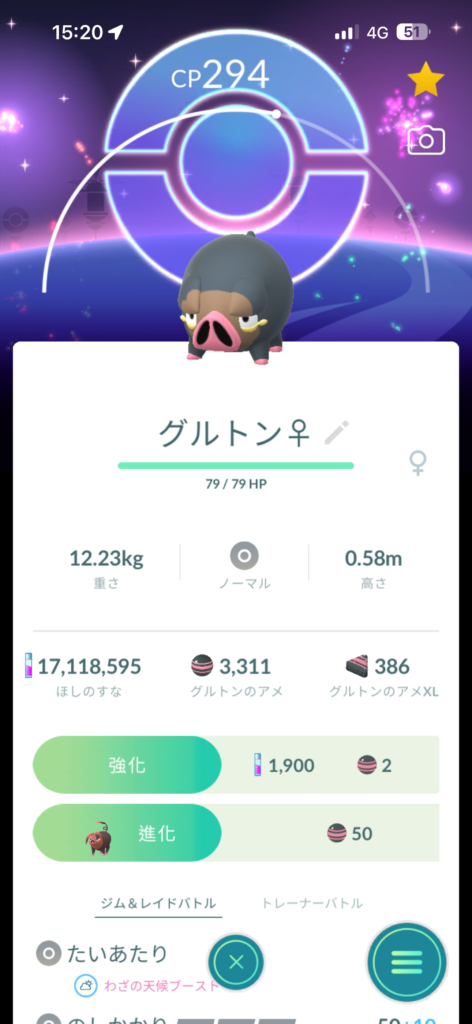Viewport: 472px width, 1024px height.
Task: Toggle the favorite star for this Pokémon
Action: click(x=426, y=80)
